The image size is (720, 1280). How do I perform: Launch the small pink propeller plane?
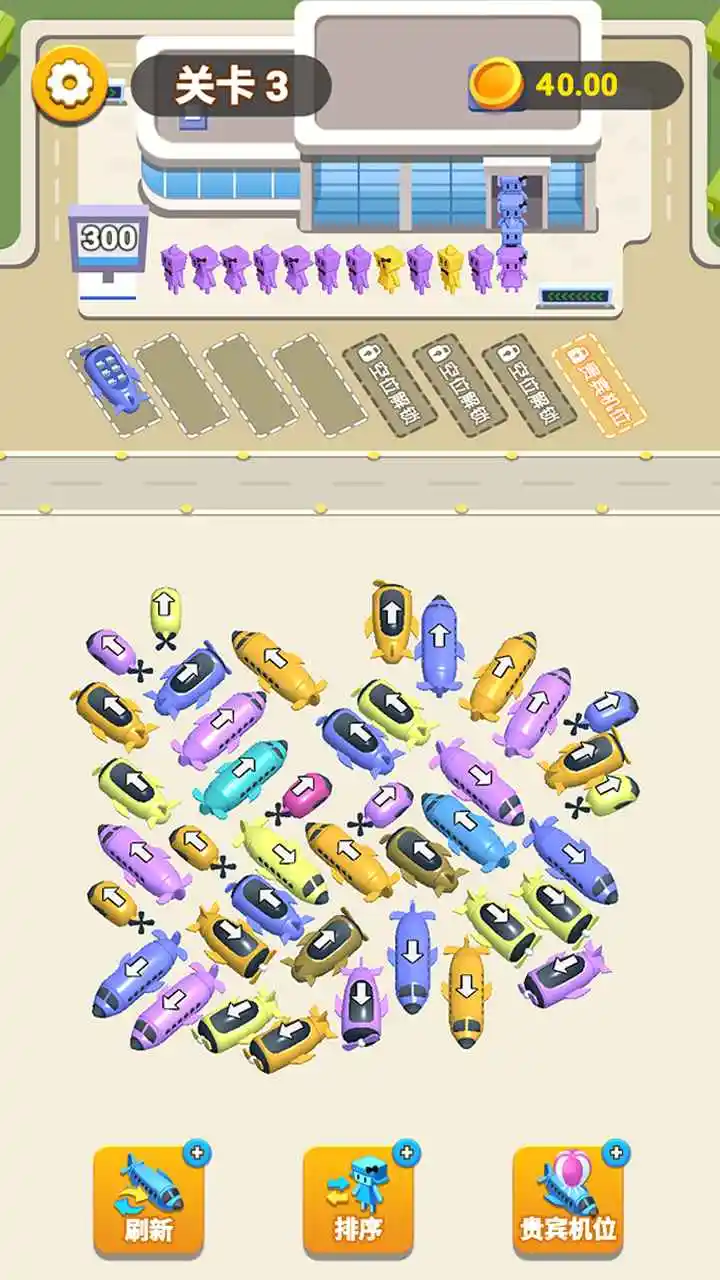(305, 795)
